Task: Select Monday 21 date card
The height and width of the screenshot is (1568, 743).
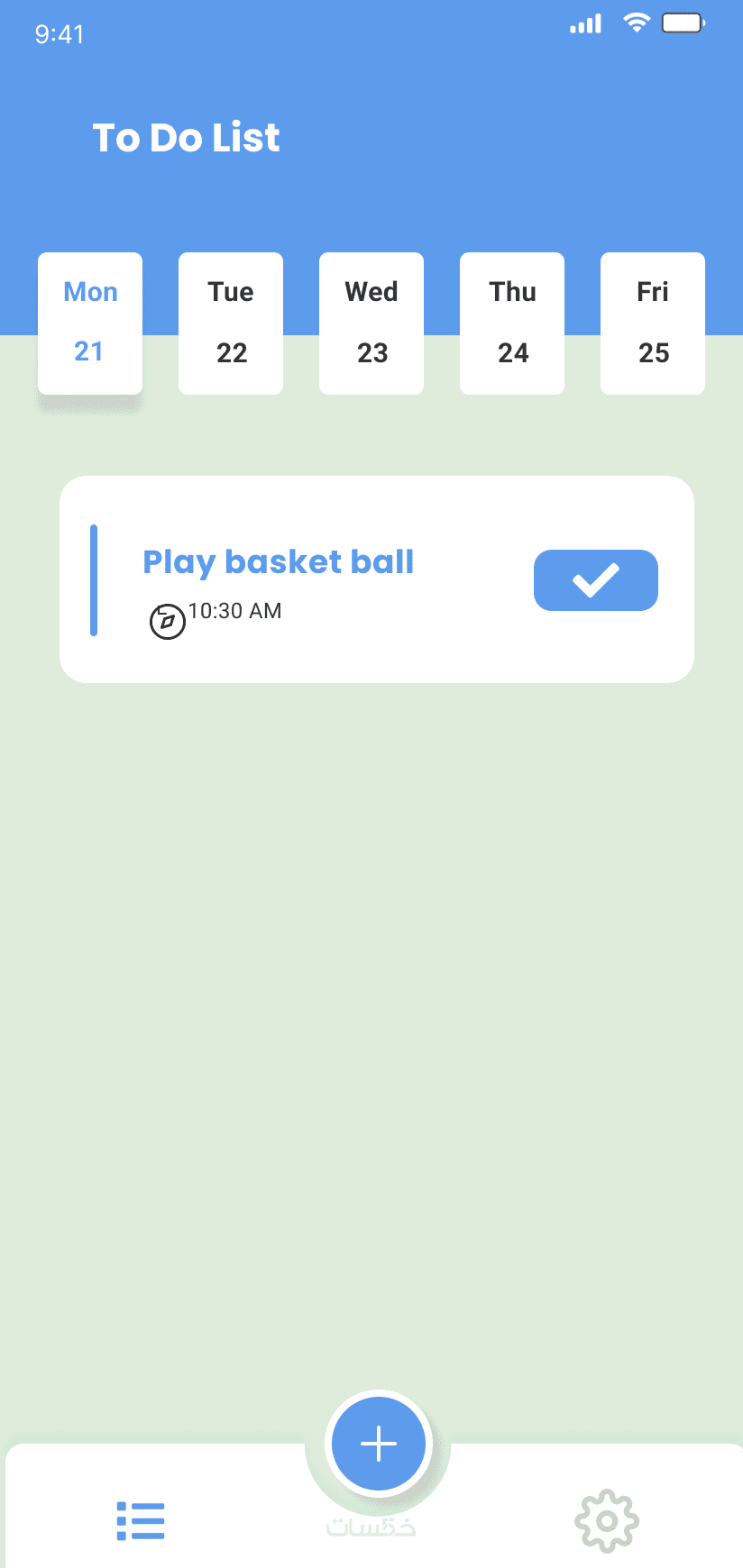Action: [x=90, y=323]
